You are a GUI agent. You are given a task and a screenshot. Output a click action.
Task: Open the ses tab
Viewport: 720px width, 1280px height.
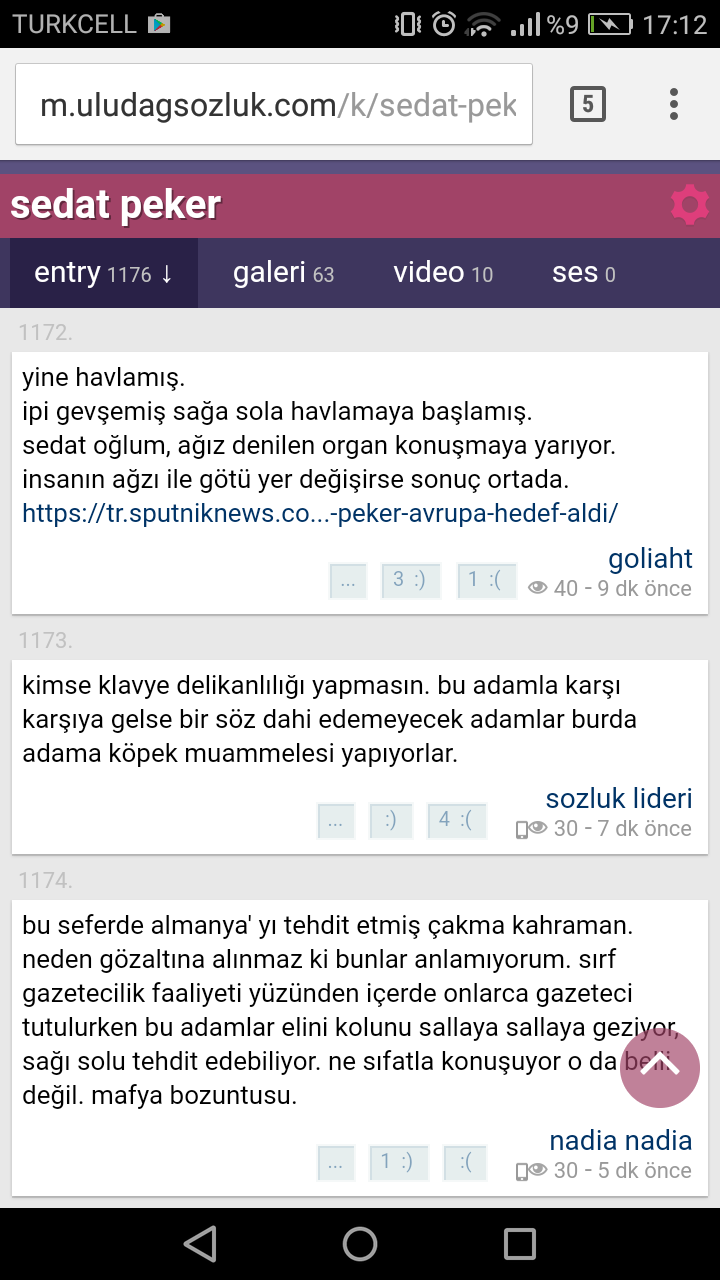coord(583,273)
